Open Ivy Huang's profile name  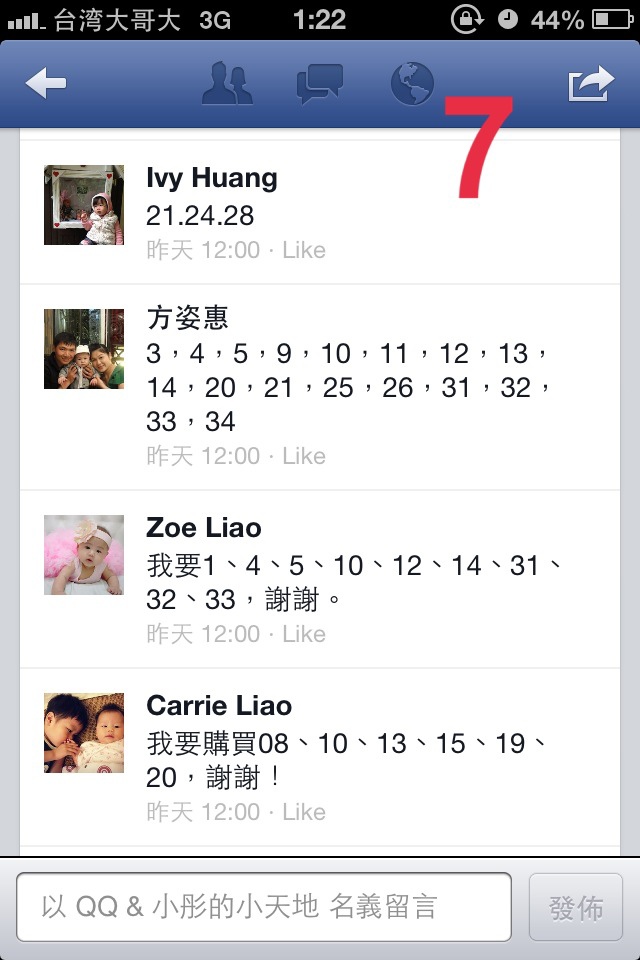coord(212,179)
